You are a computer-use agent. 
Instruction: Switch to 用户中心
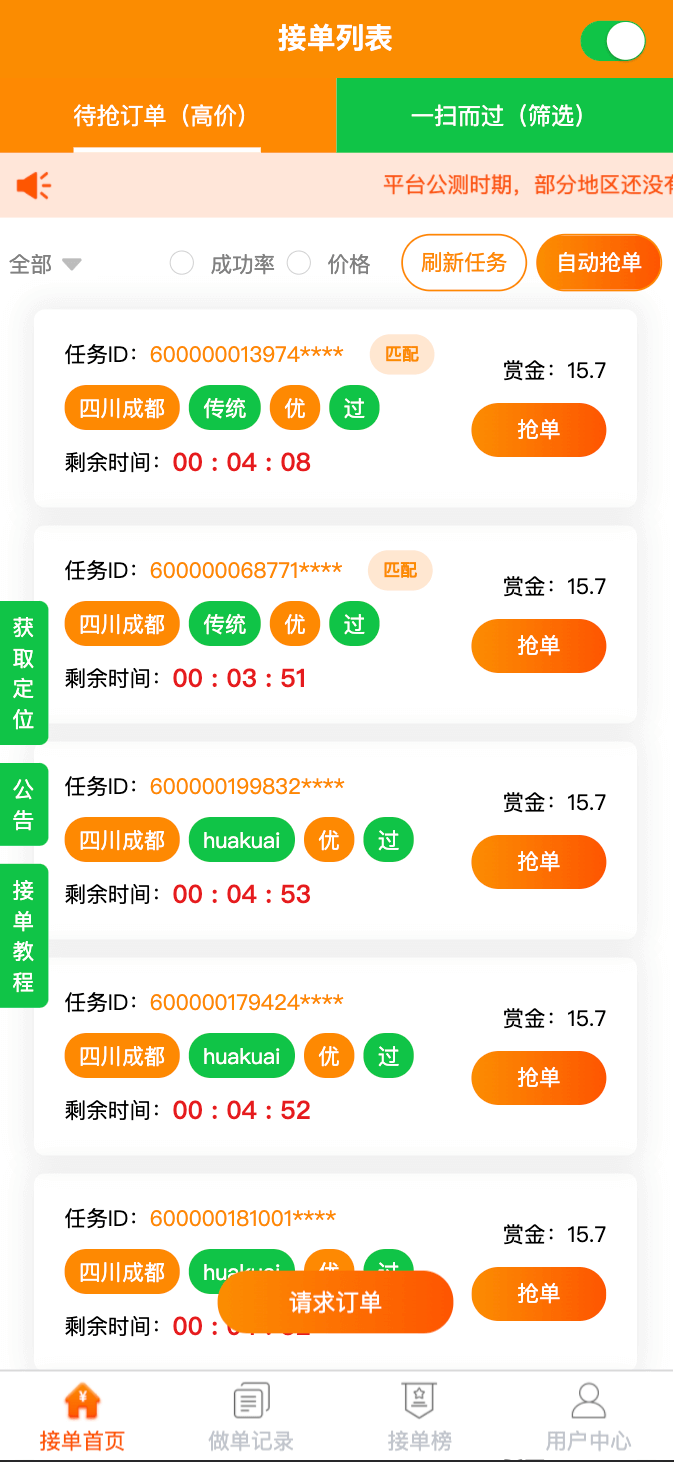click(x=588, y=1417)
